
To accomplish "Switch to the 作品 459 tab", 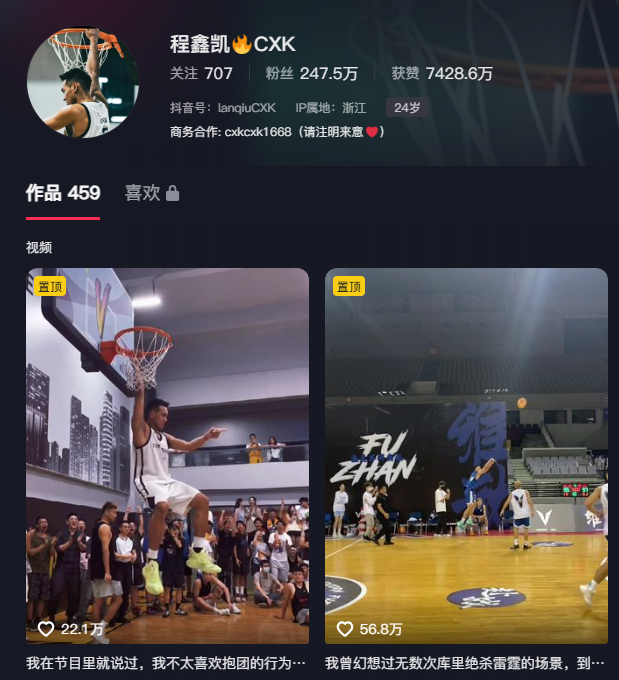I will click(x=63, y=193).
